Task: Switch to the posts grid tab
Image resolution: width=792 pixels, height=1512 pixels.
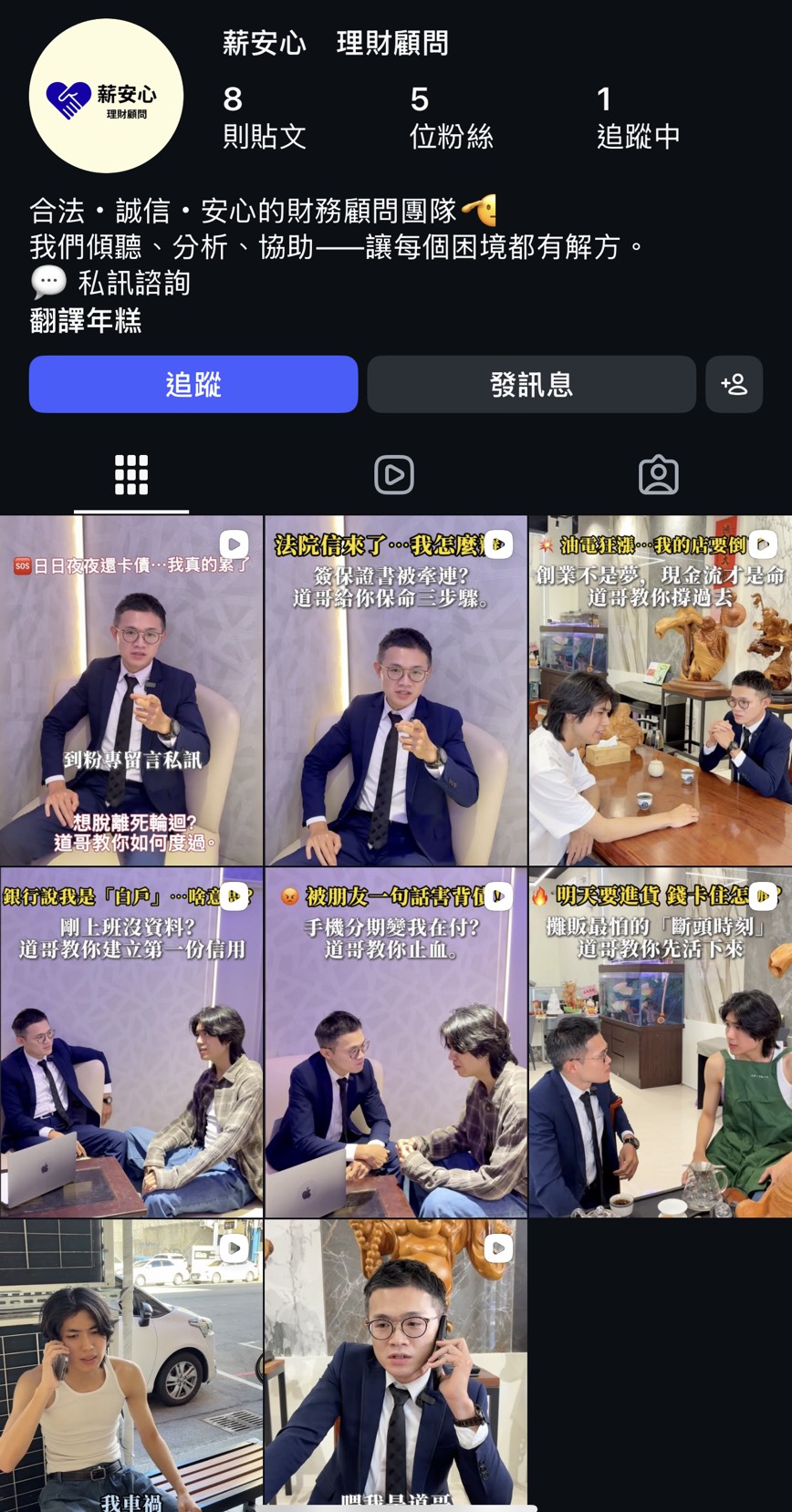Action: click(x=131, y=475)
